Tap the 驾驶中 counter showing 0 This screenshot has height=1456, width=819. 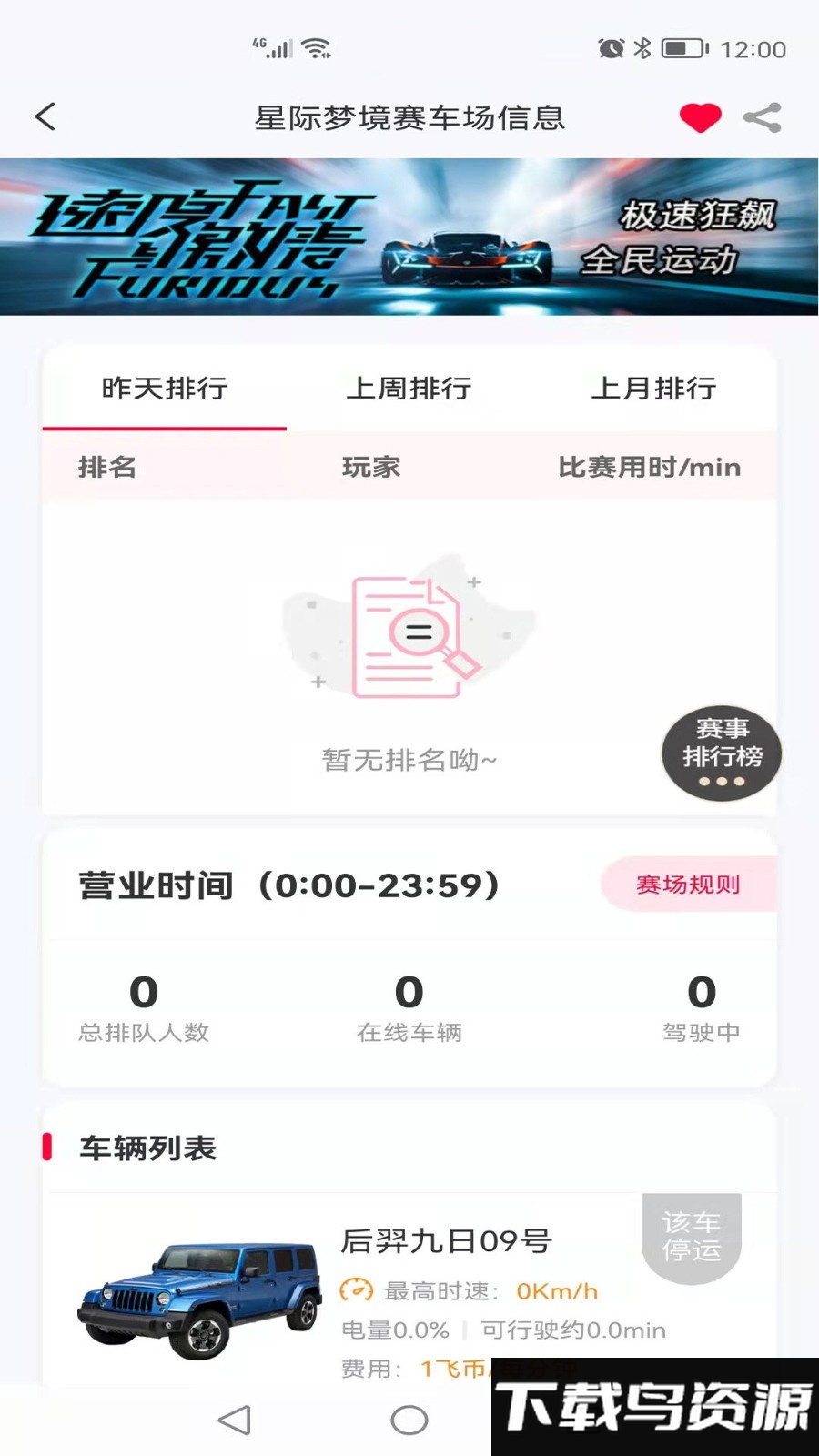click(701, 1006)
